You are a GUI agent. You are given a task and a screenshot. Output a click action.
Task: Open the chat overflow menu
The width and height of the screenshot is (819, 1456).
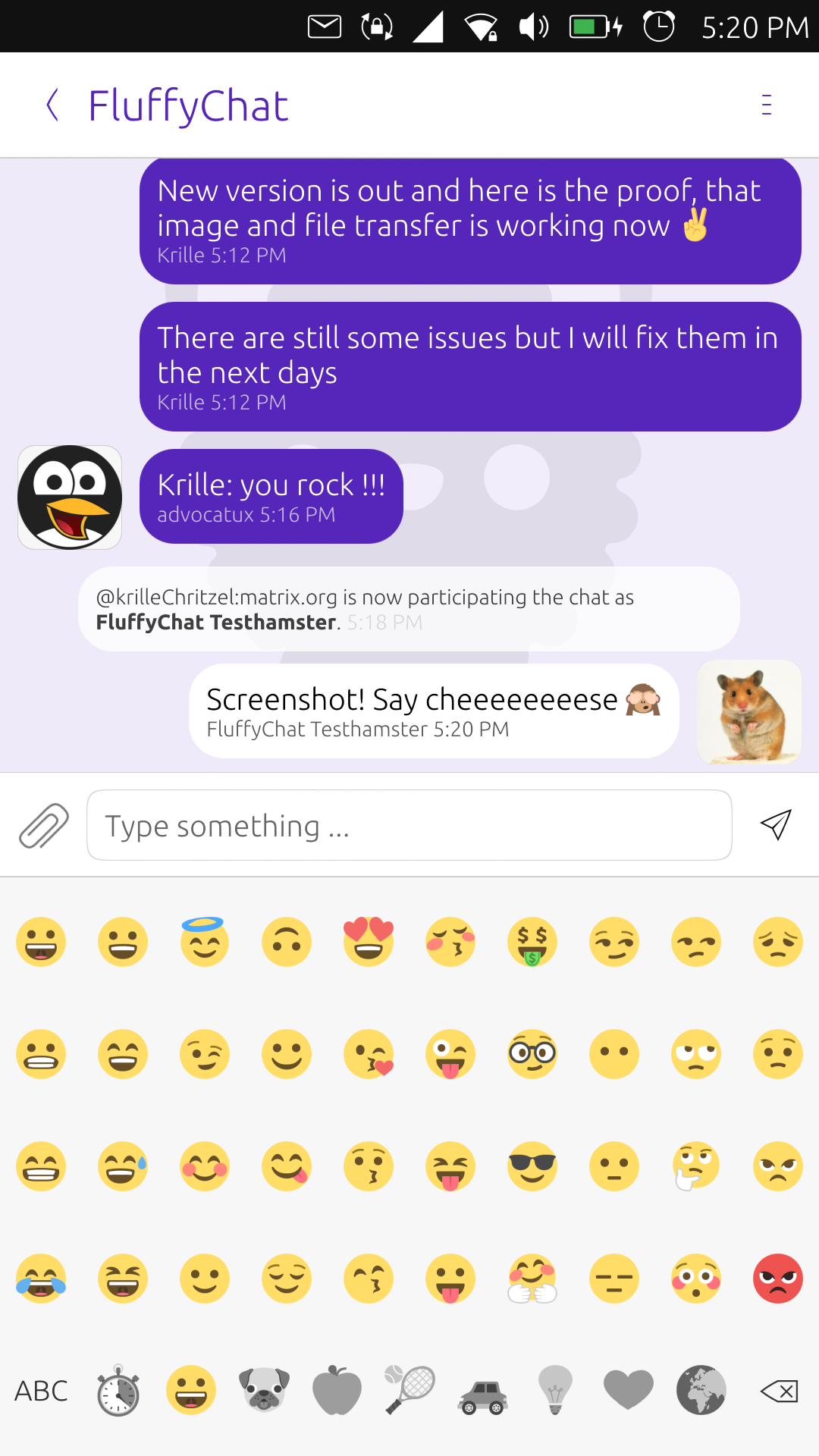(x=767, y=105)
